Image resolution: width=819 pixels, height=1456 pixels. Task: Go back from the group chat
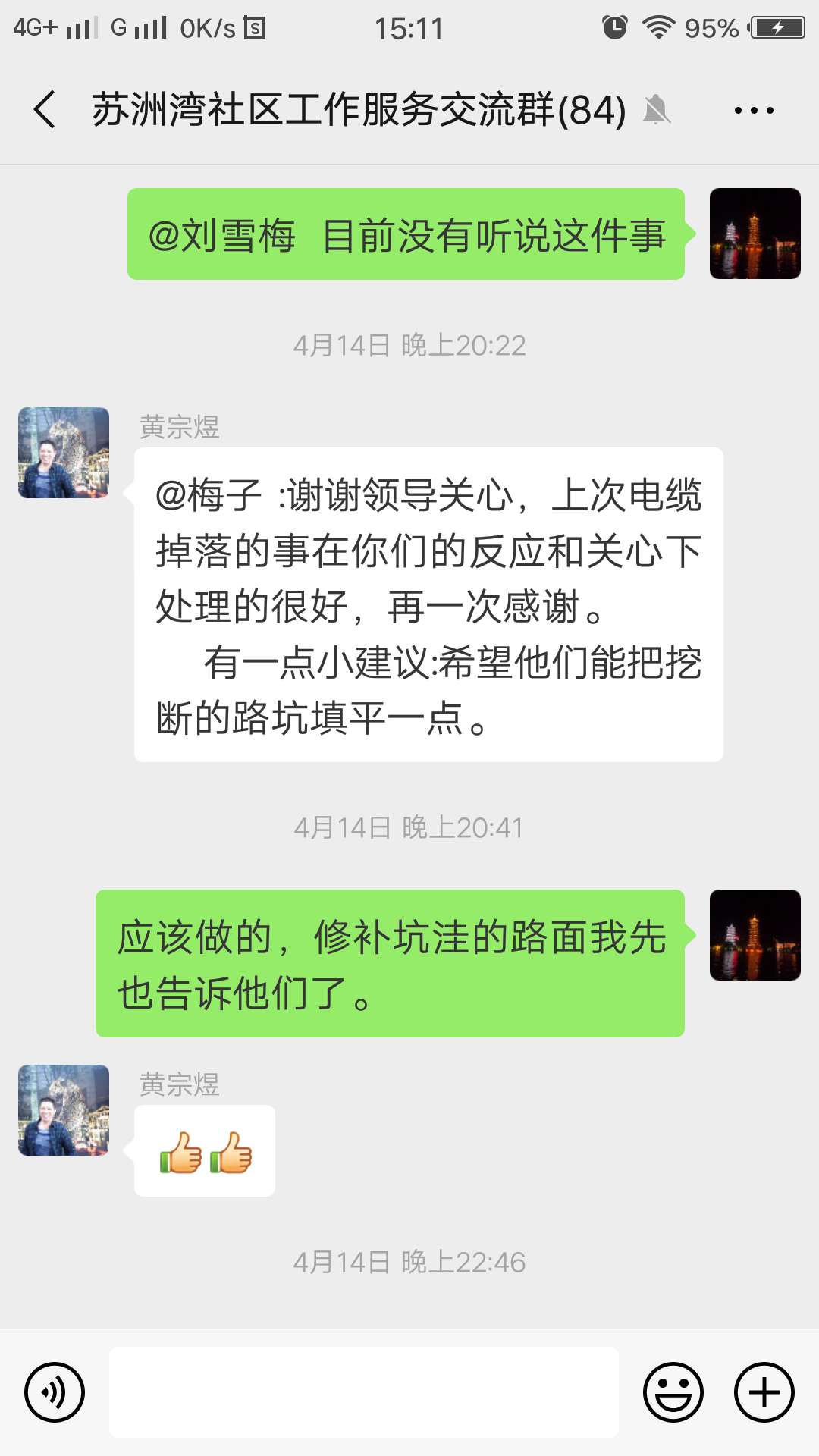45,110
